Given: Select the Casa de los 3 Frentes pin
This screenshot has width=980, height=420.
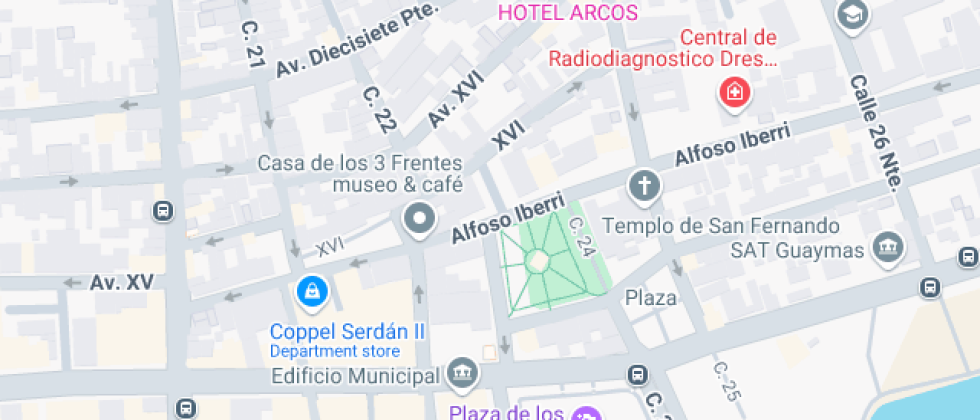Looking at the screenshot, I should click(x=419, y=219).
